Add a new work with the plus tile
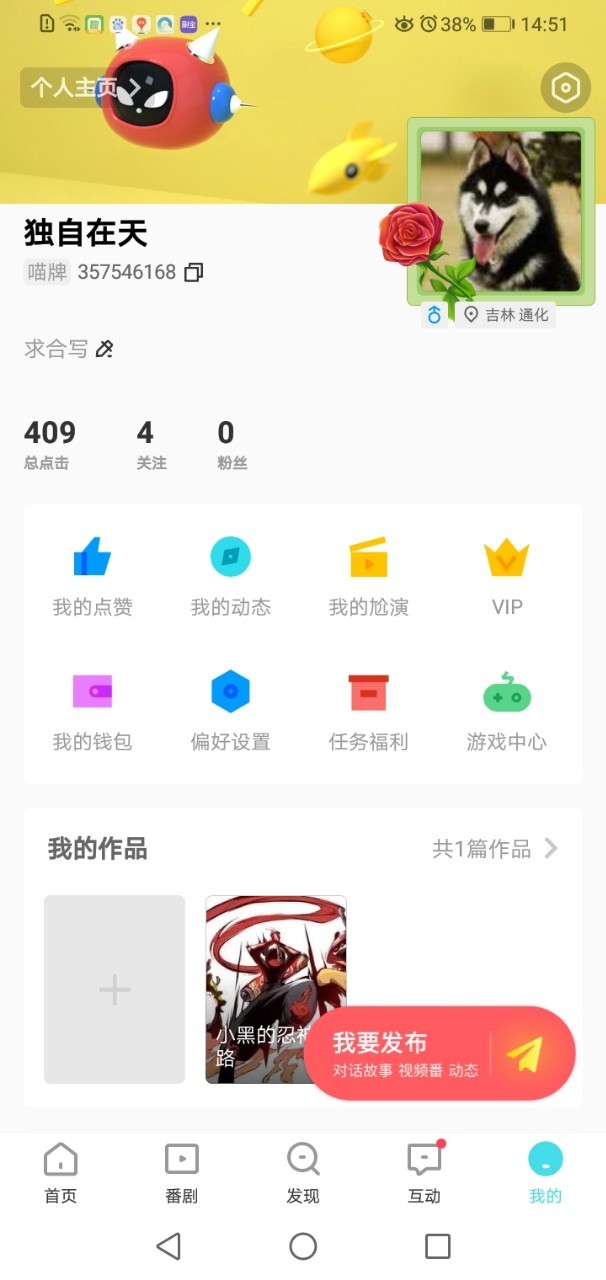The height and width of the screenshot is (1280, 606). click(114, 989)
